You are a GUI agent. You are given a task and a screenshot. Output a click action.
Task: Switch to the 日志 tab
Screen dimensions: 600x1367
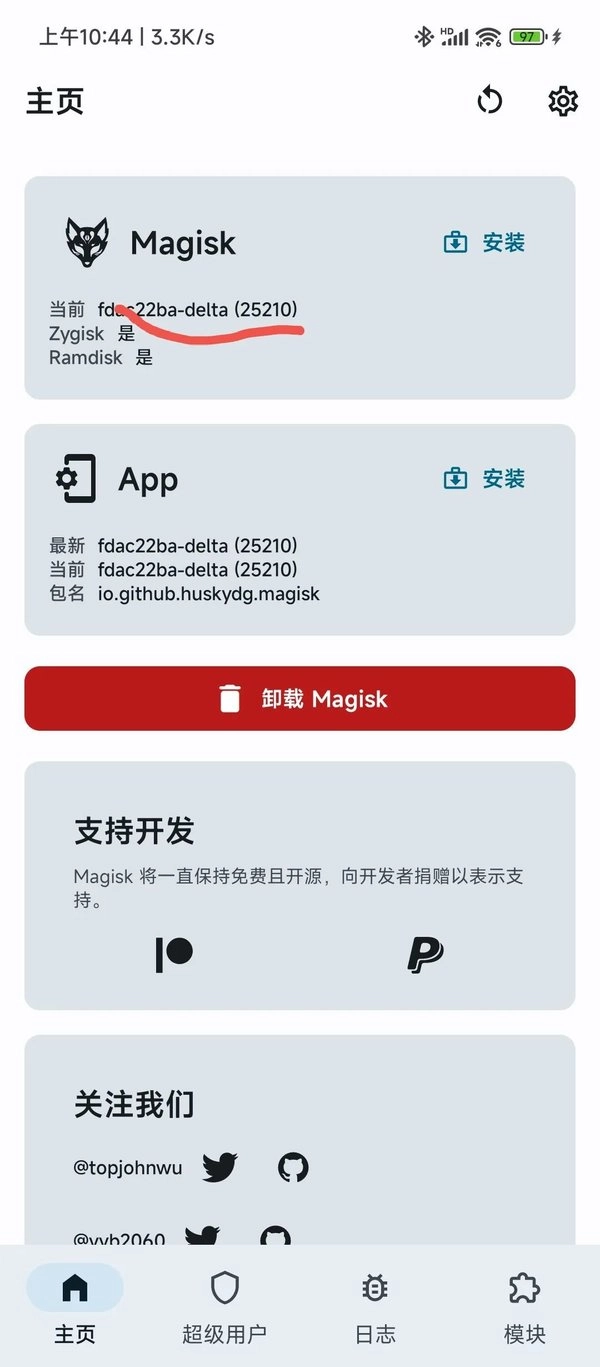[x=375, y=1305]
